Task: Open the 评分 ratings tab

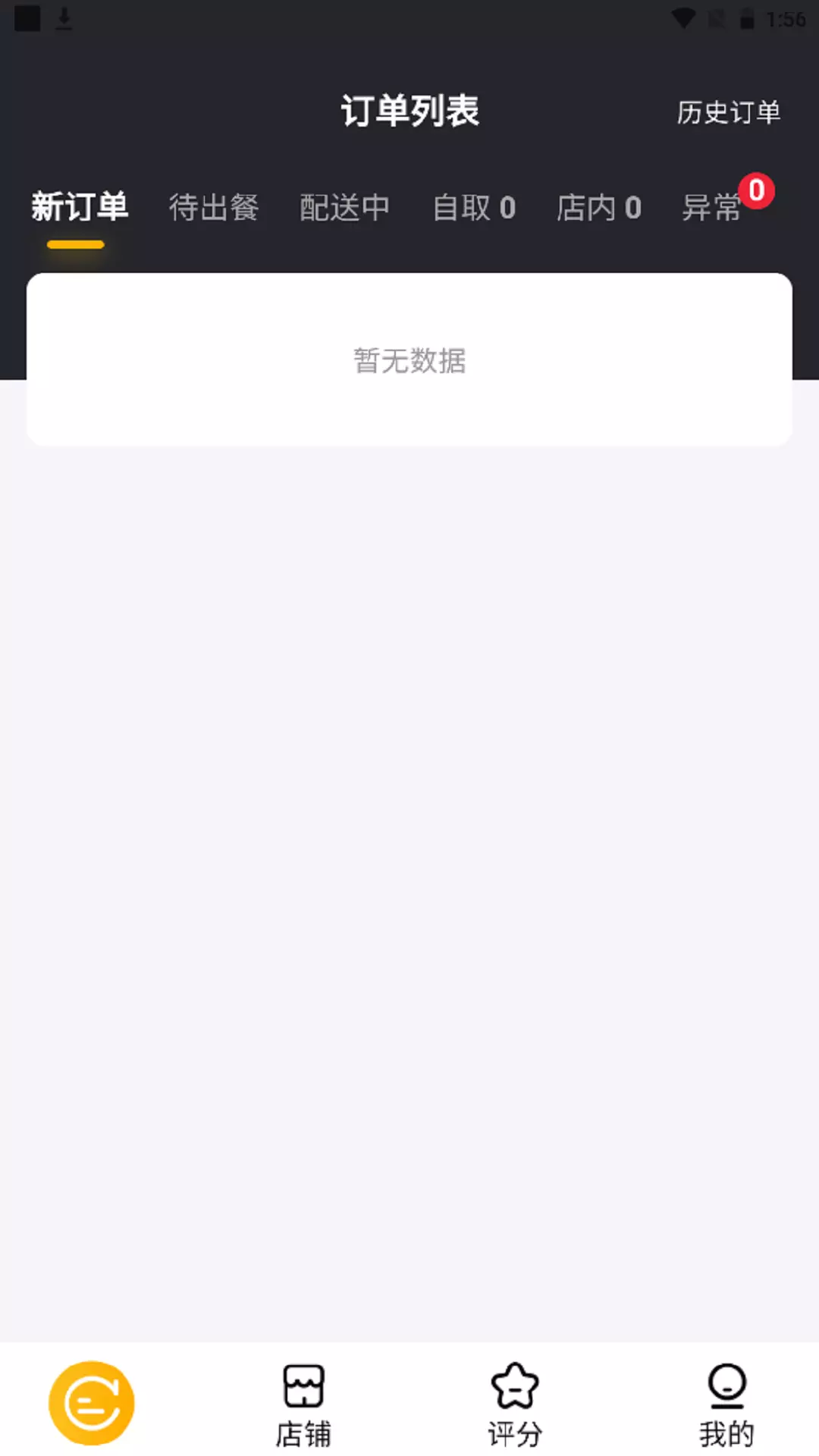Action: point(515,1405)
